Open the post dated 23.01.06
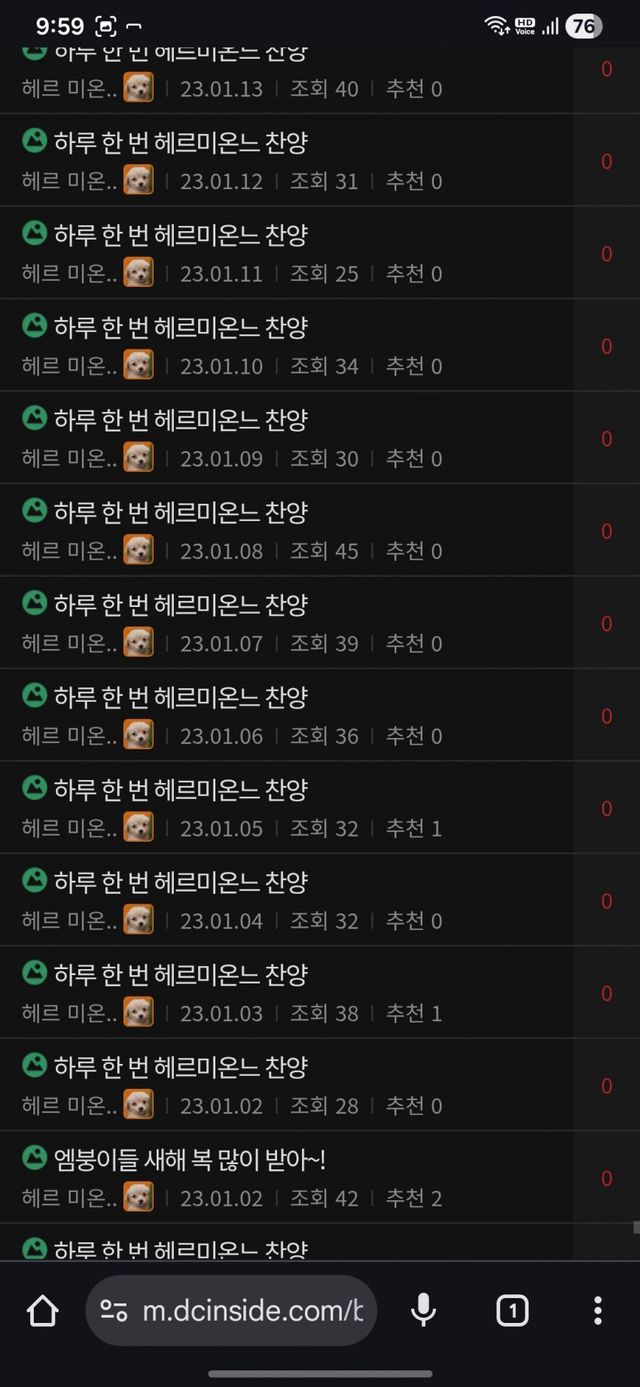Image resolution: width=640 pixels, height=1387 pixels. [286, 715]
